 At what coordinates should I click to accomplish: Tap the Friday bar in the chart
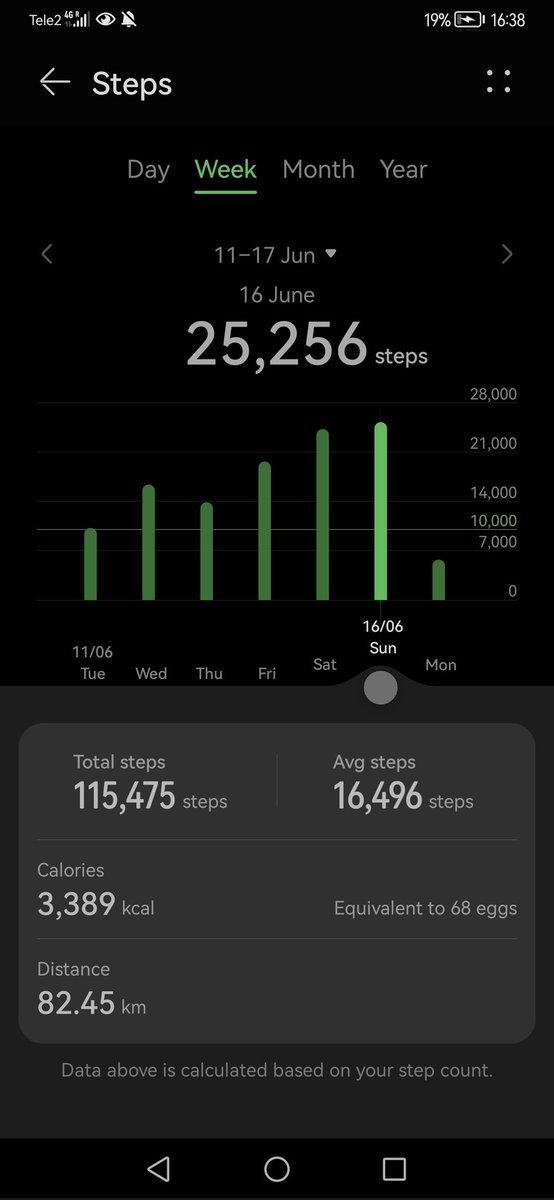click(265, 531)
